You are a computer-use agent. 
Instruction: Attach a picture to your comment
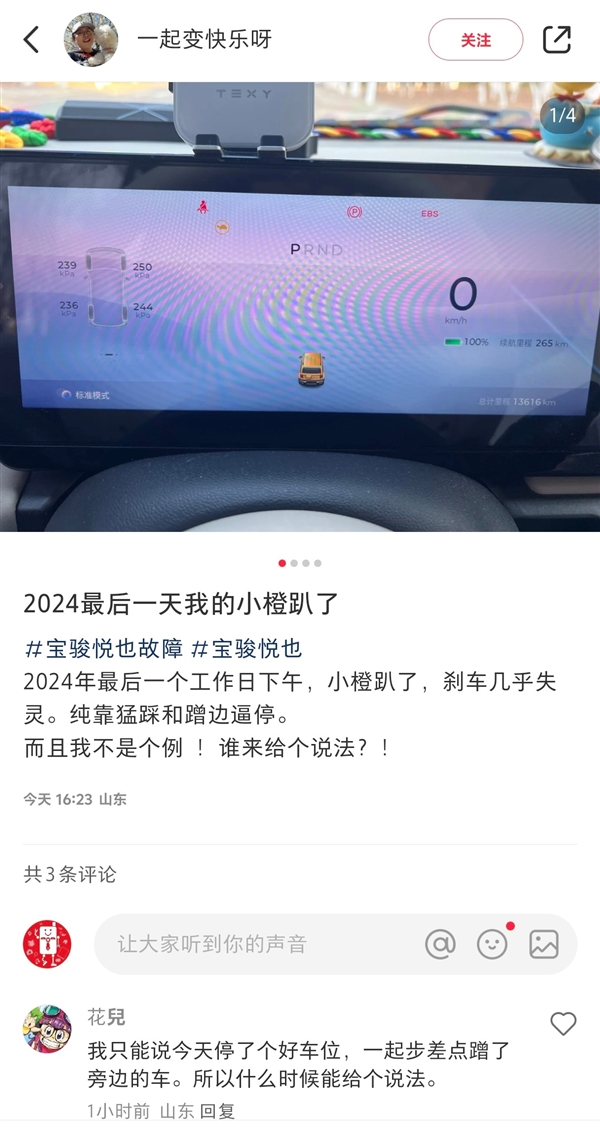tap(544, 944)
